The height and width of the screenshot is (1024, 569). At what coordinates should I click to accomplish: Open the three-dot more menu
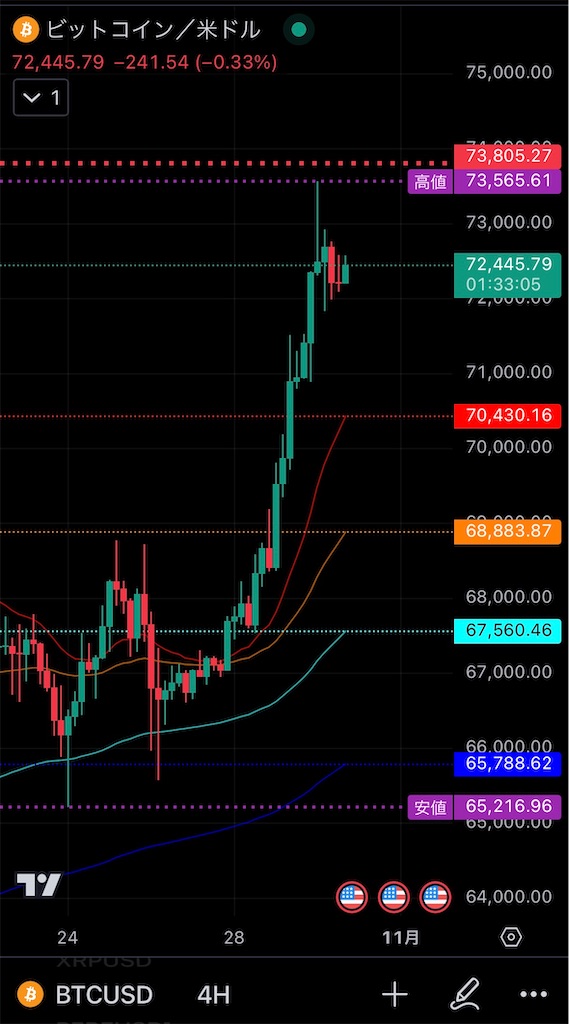(x=533, y=995)
